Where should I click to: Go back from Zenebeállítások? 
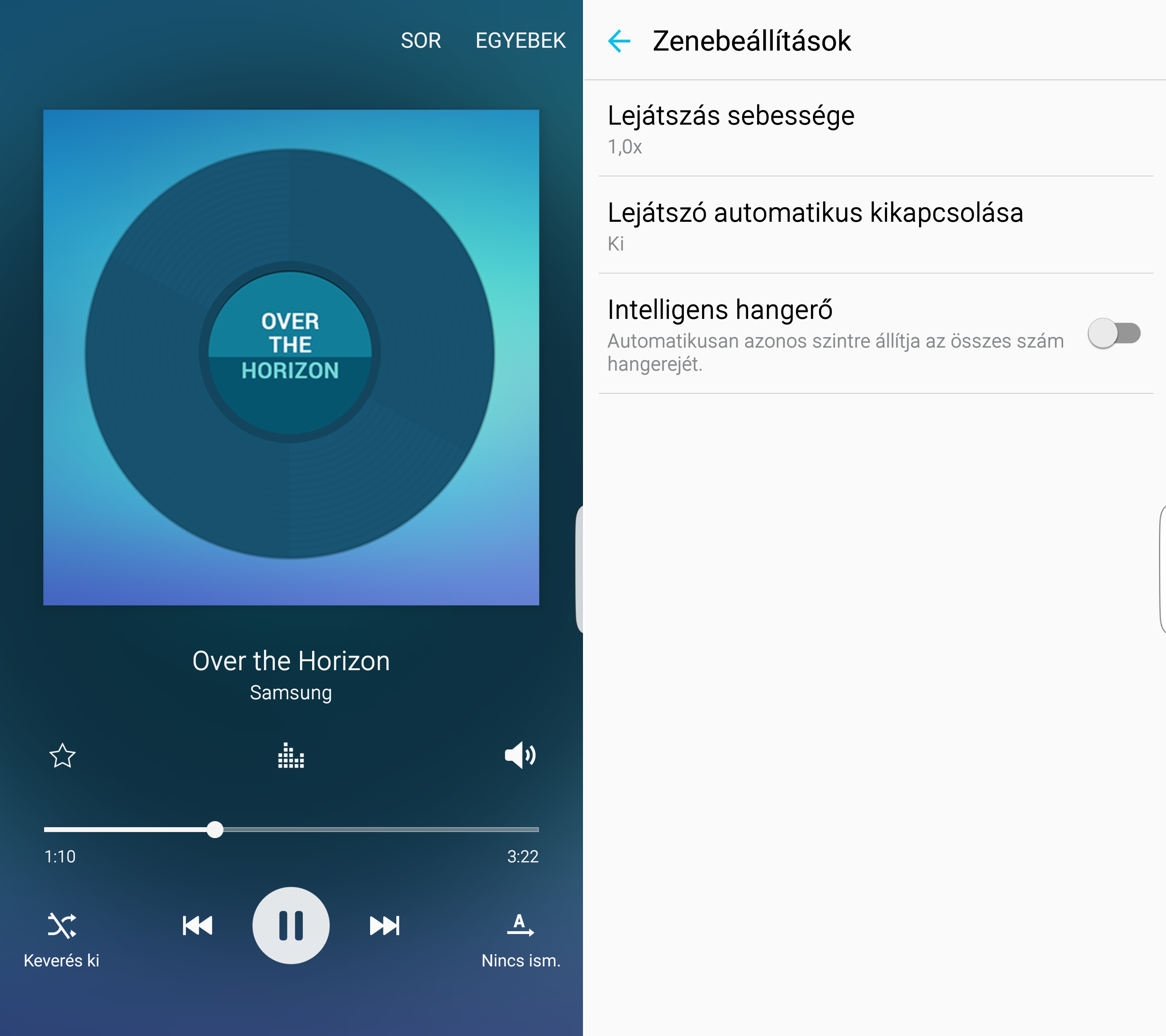(x=619, y=41)
